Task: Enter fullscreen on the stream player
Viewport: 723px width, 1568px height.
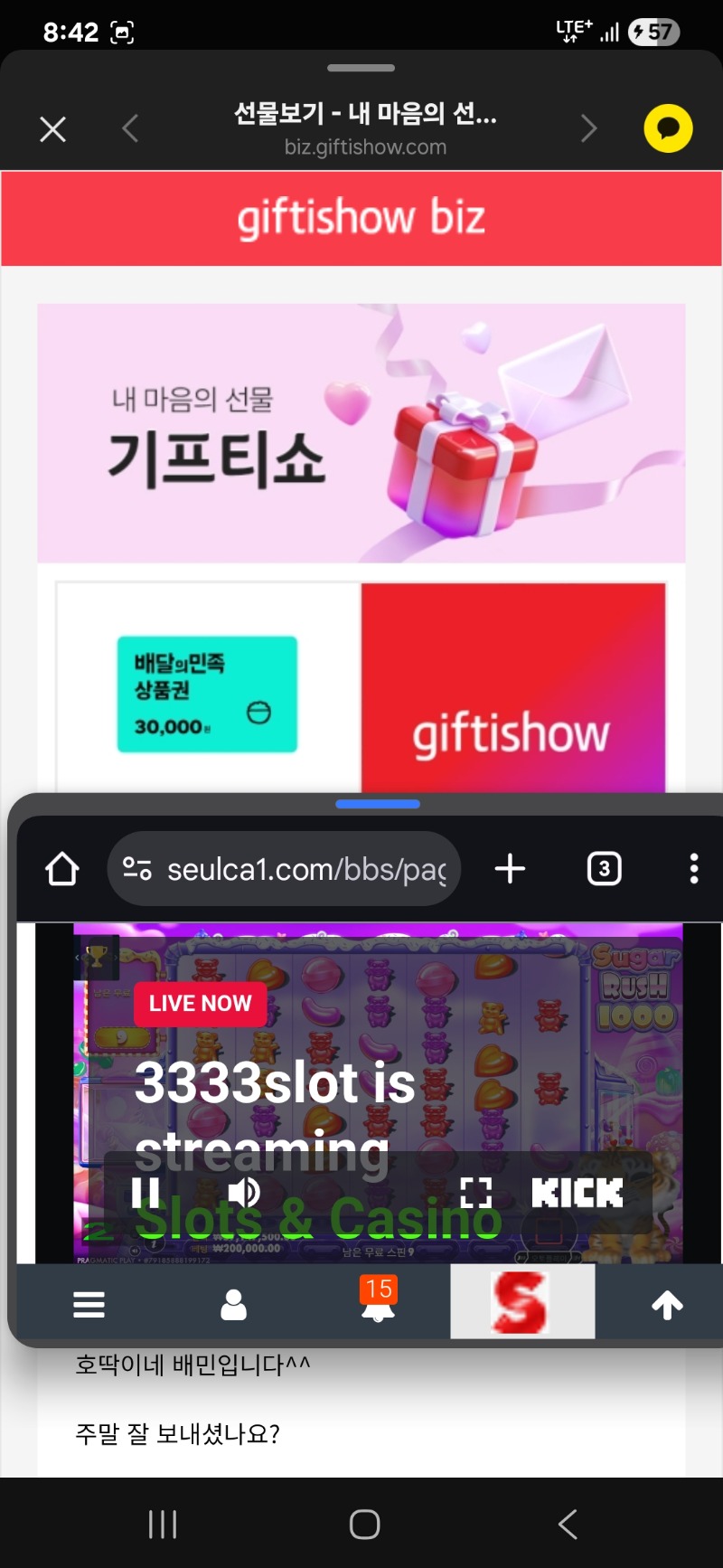Action: click(x=475, y=1193)
